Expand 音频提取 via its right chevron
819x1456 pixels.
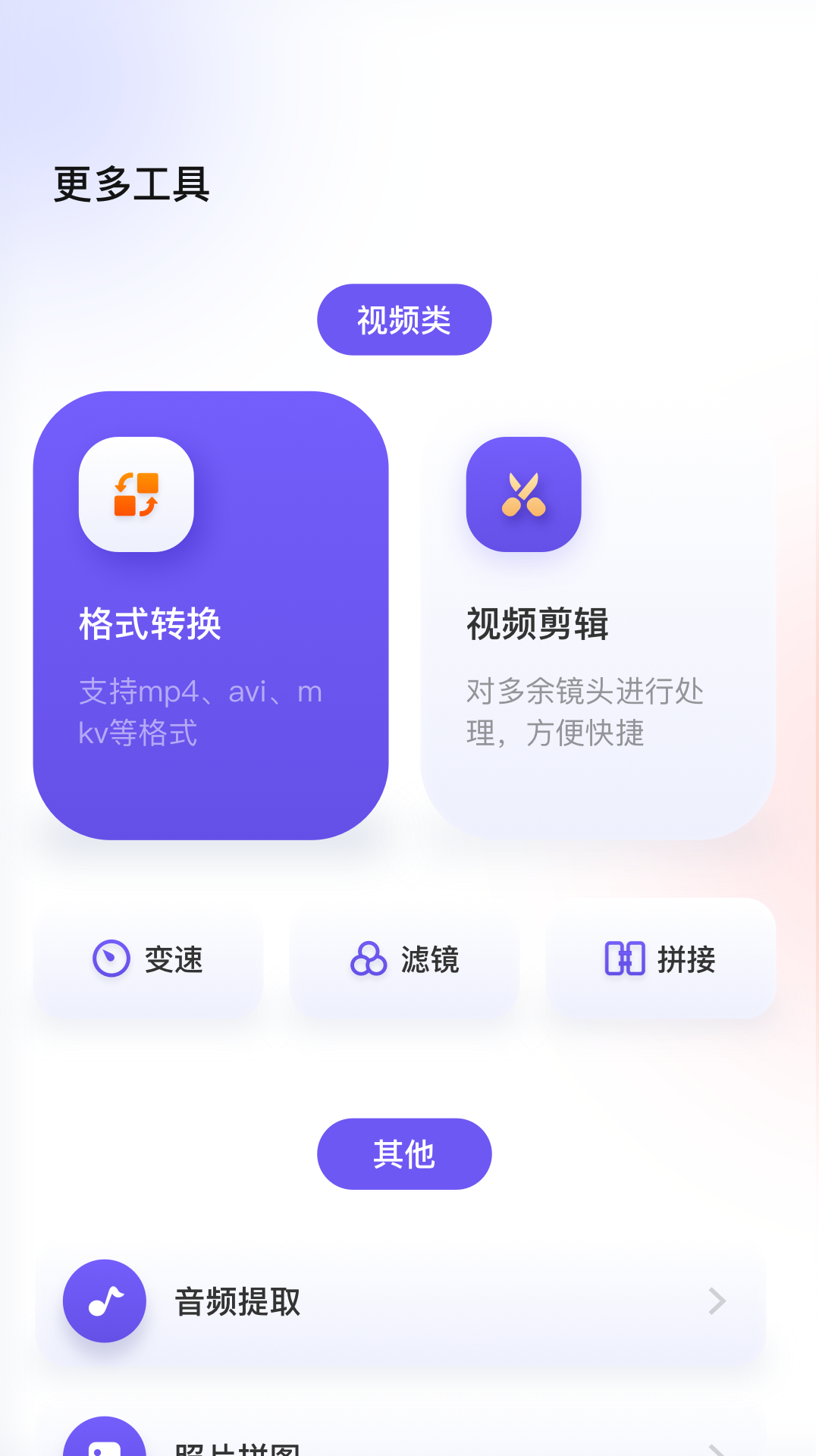click(x=716, y=1301)
